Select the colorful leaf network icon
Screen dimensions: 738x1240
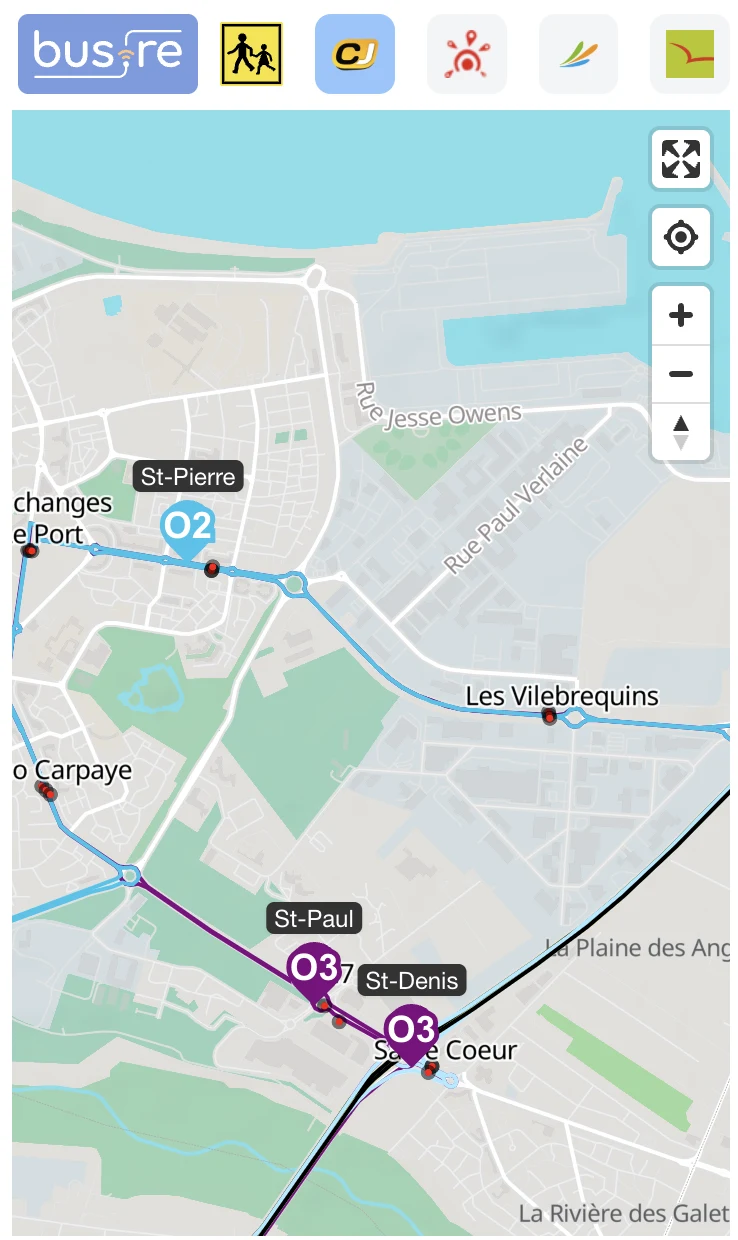coord(579,54)
